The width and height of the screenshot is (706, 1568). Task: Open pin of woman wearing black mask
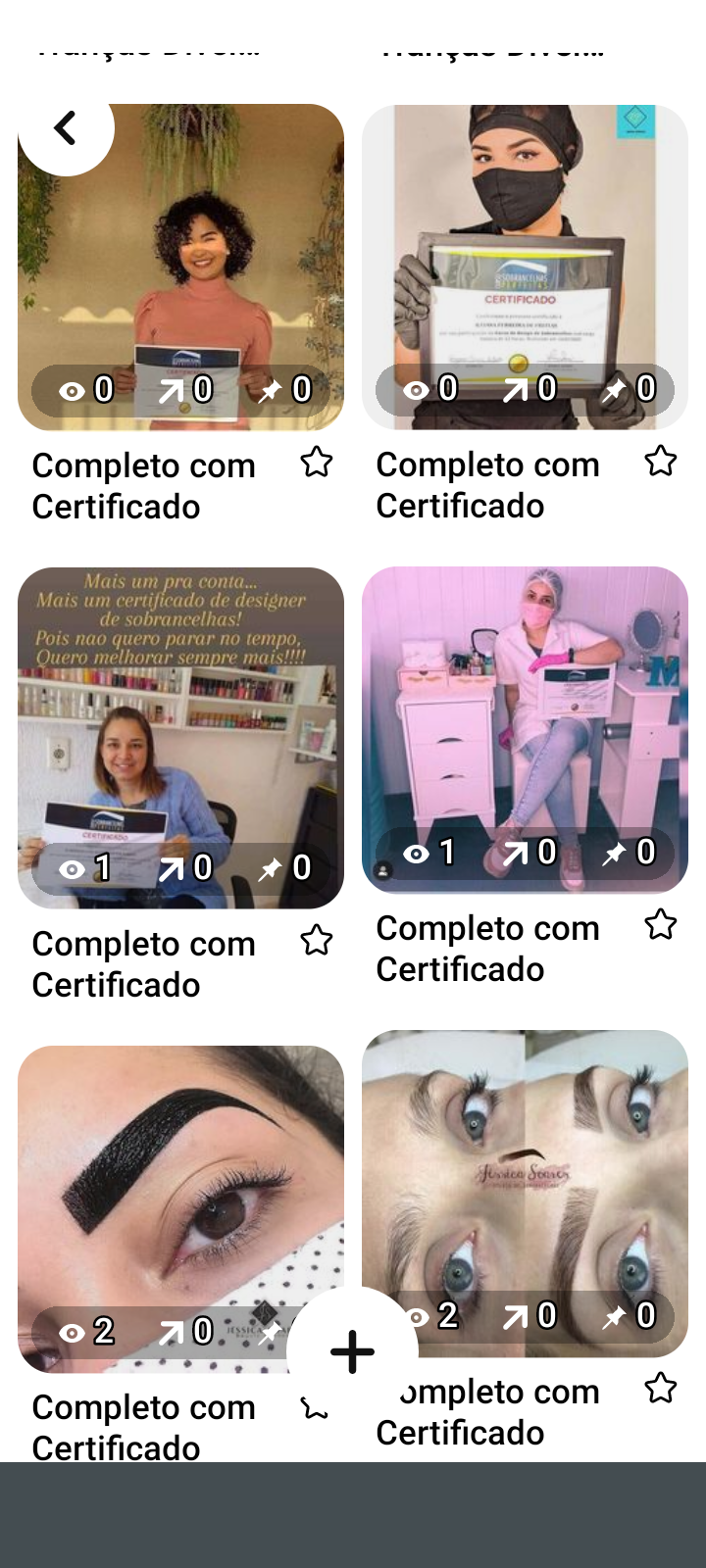pyautogui.click(x=525, y=245)
